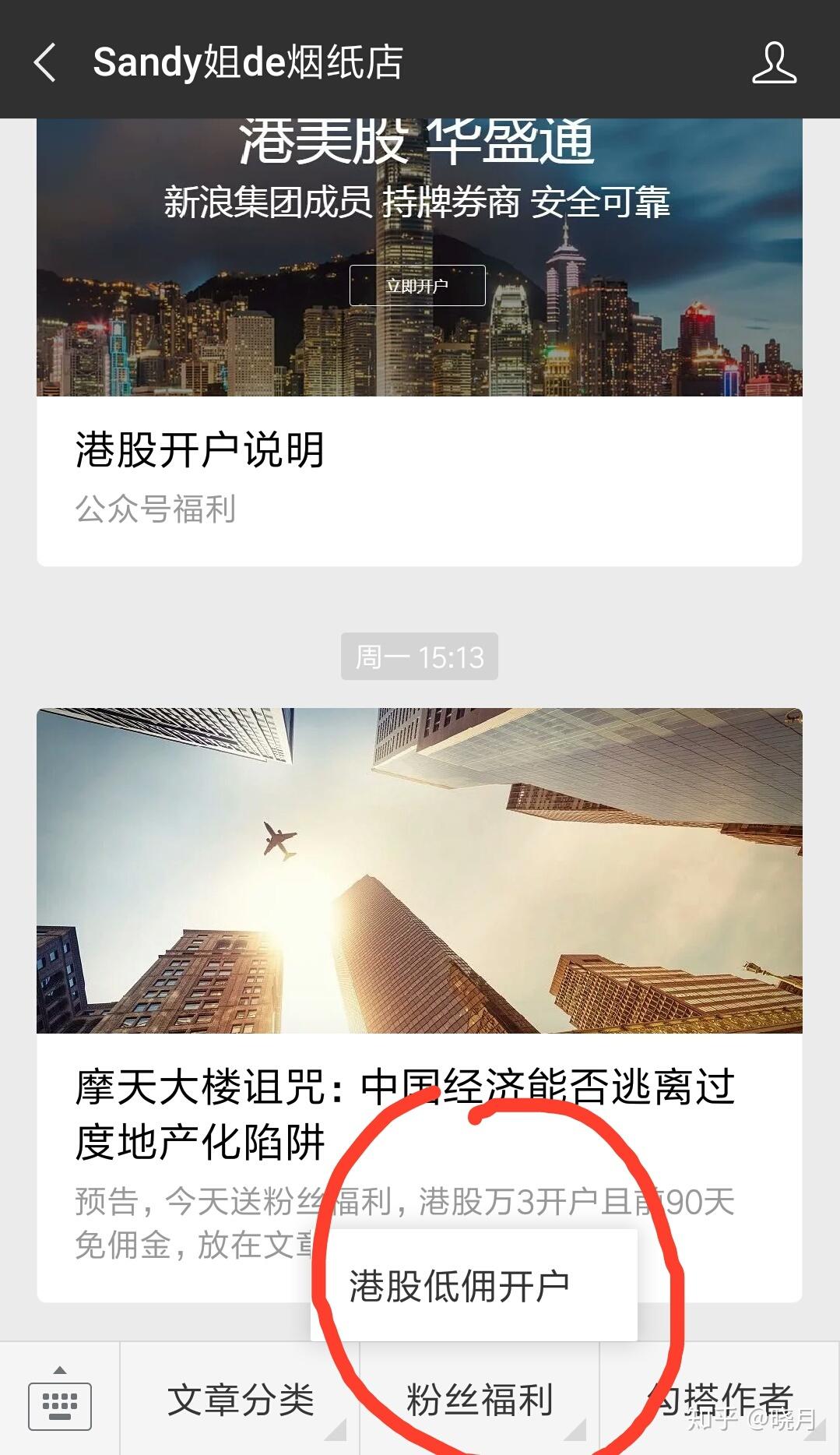840x1455 pixels.
Task: Go back from Sandy姐de烟纸店 chat
Action: 45,62
